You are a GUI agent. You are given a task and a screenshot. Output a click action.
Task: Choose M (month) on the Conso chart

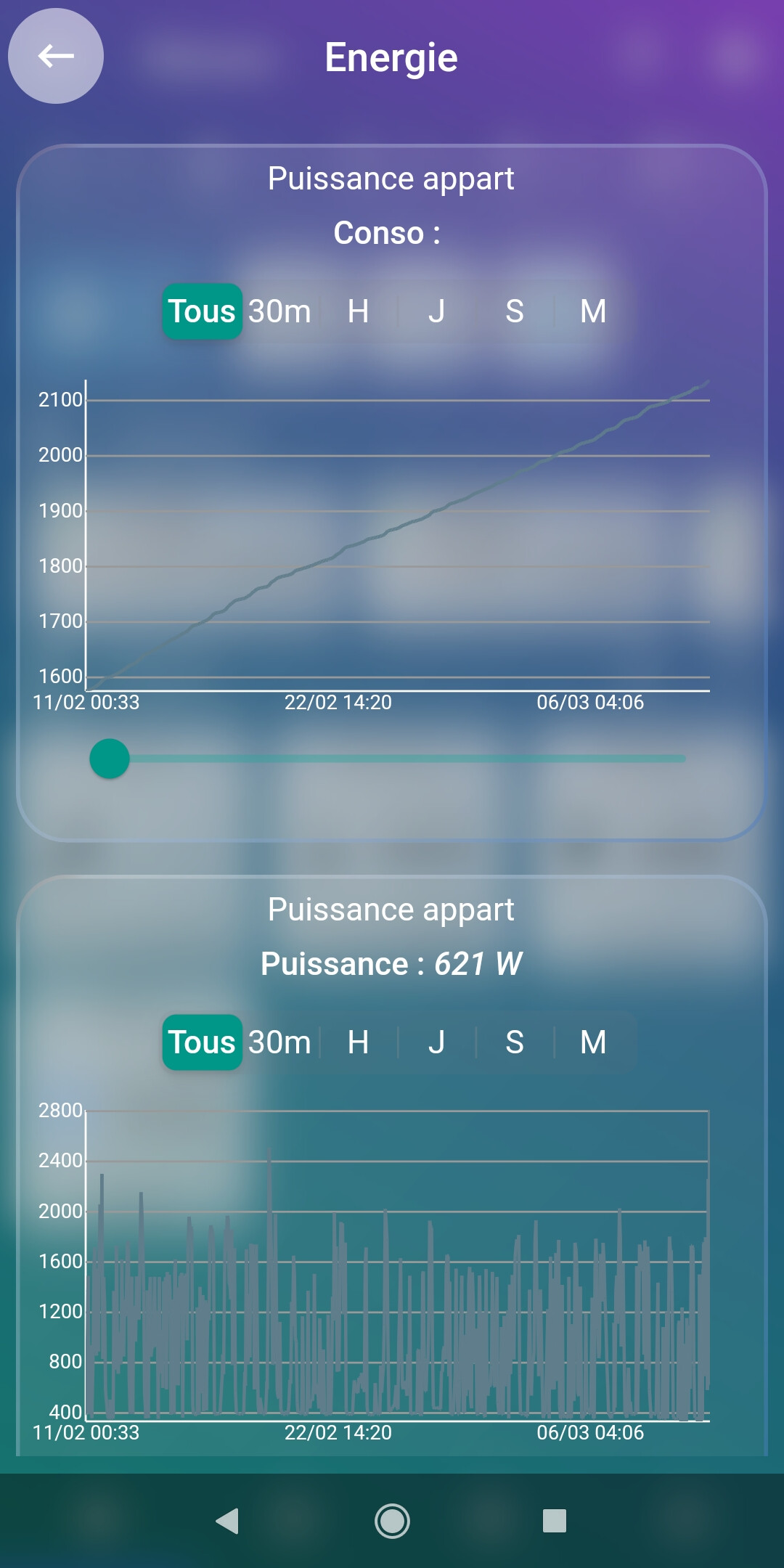coord(593,311)
